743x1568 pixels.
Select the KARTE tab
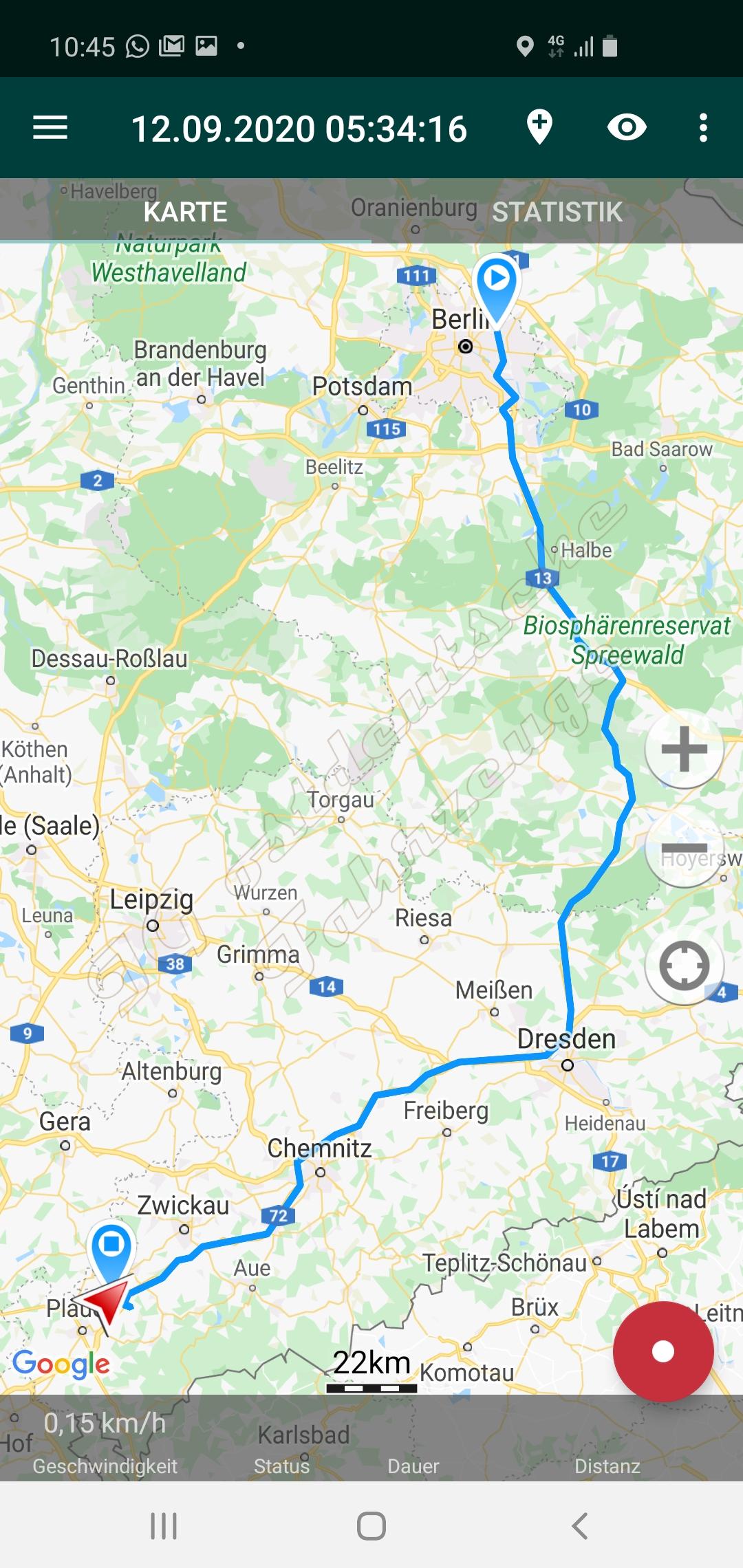tap(185, 212)
